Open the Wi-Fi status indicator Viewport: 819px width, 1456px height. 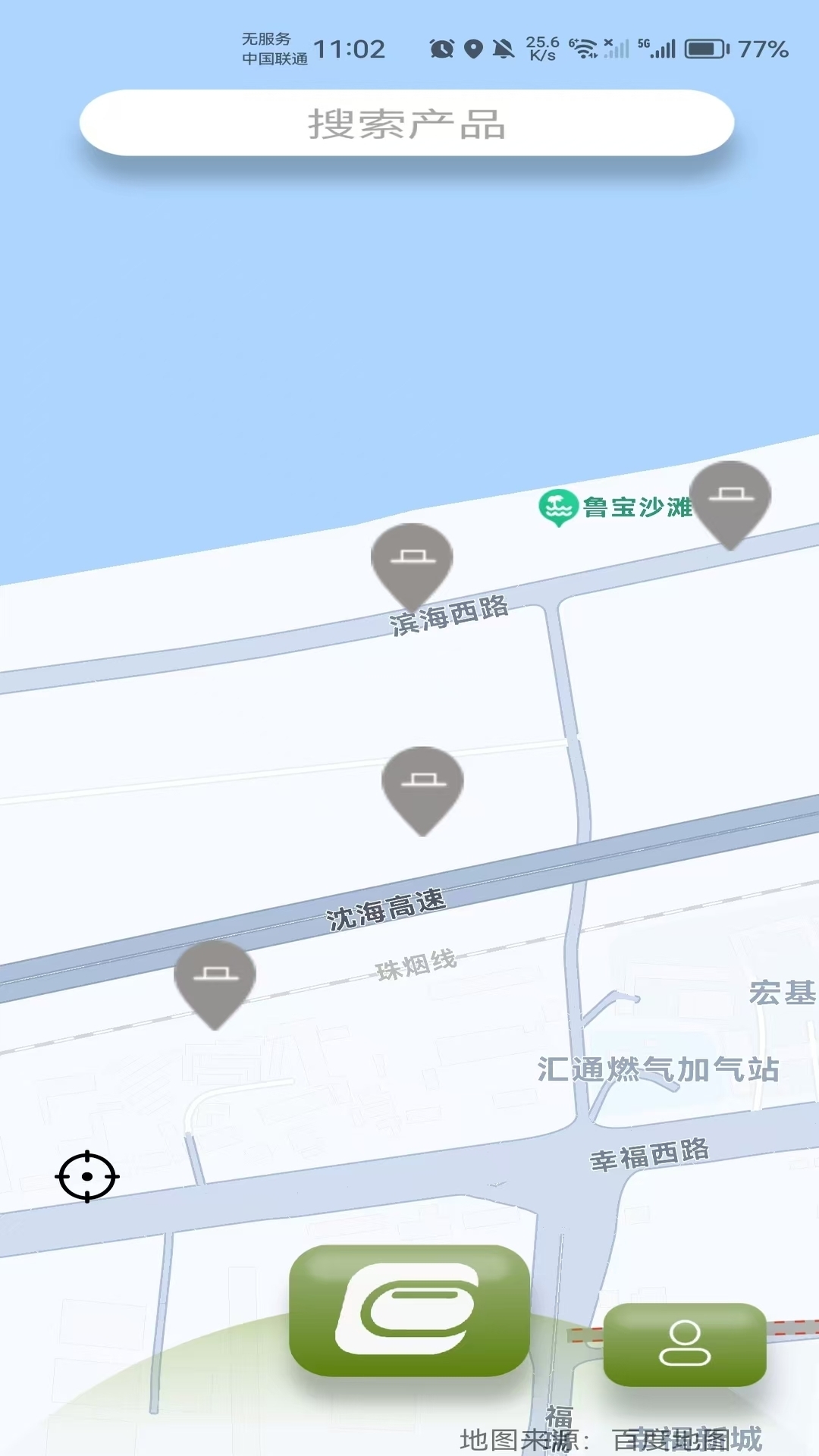point(582,47)
